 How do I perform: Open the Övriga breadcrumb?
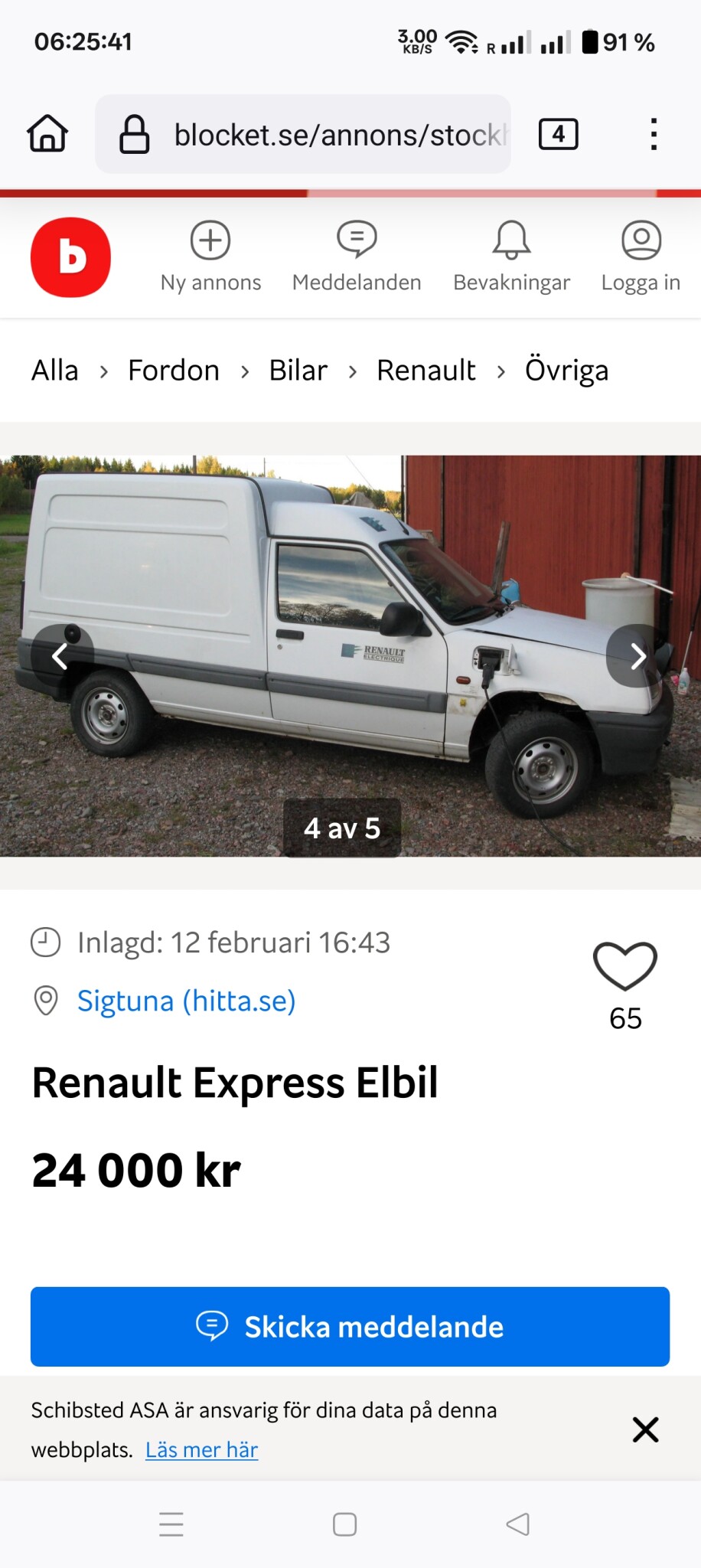point(566,371)
